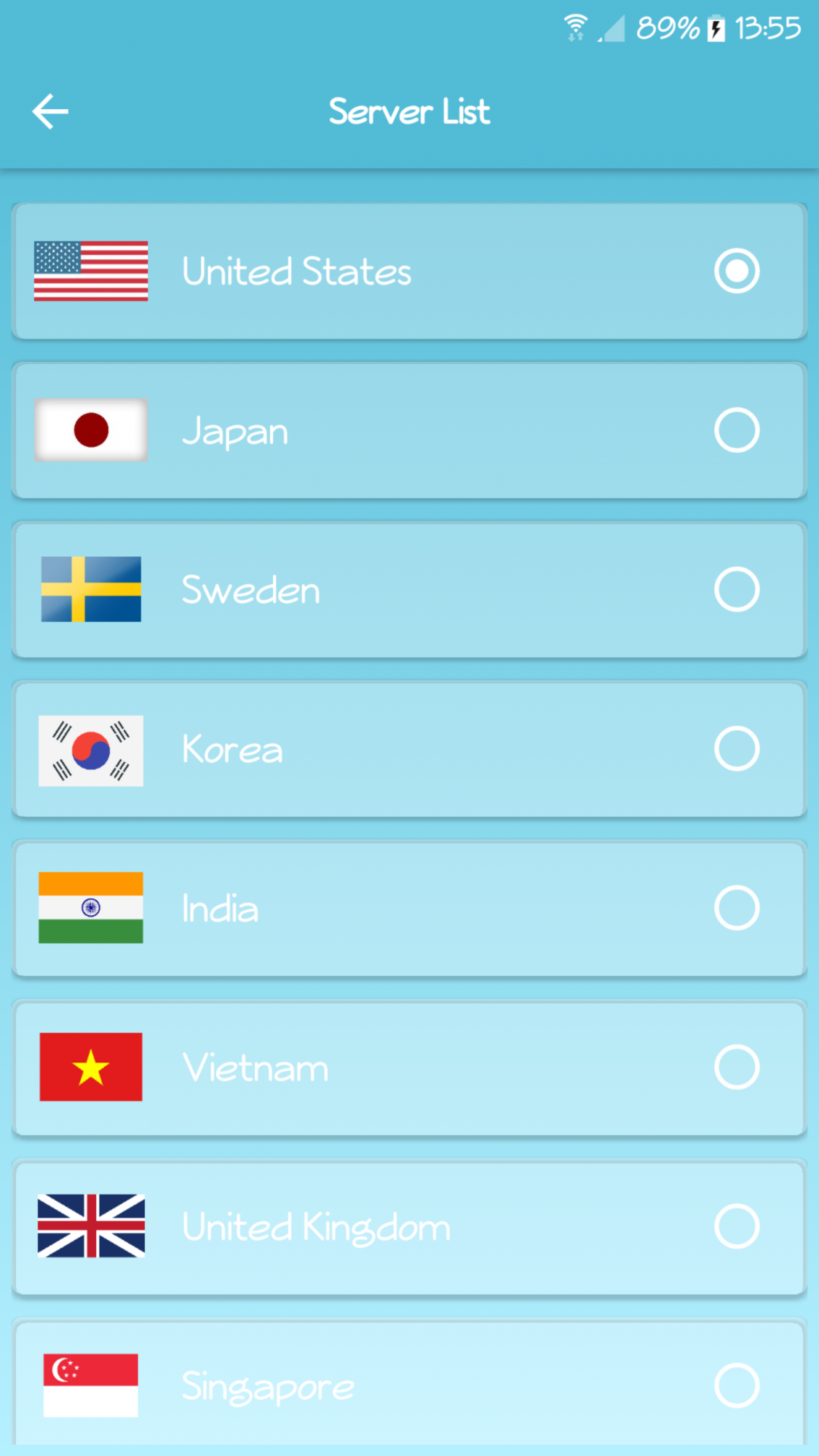Choose Japan as the server
The width and height of the screenshot is (819, 1456).
point(736,430)
